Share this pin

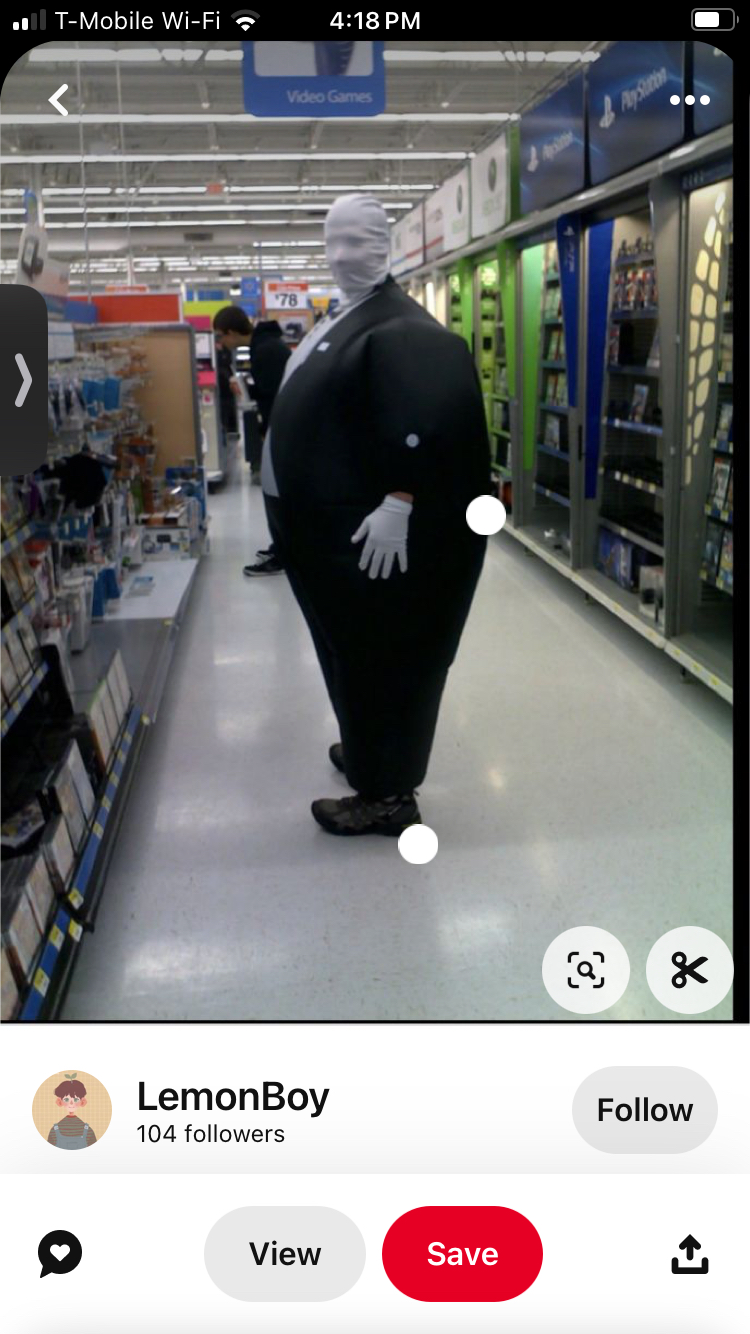pos(689,1254)
